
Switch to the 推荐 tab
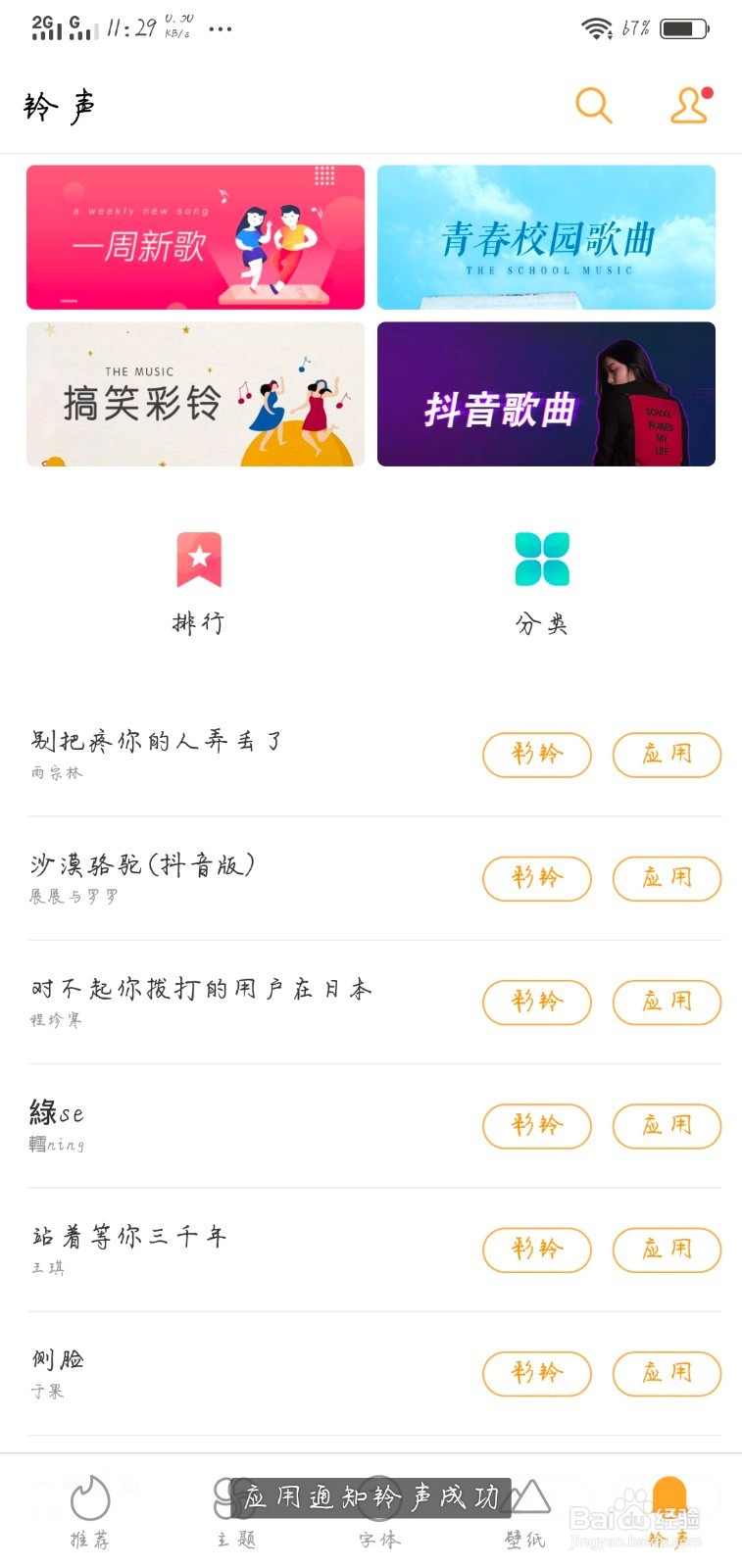pyautogui.click(x=90, y=1511)
